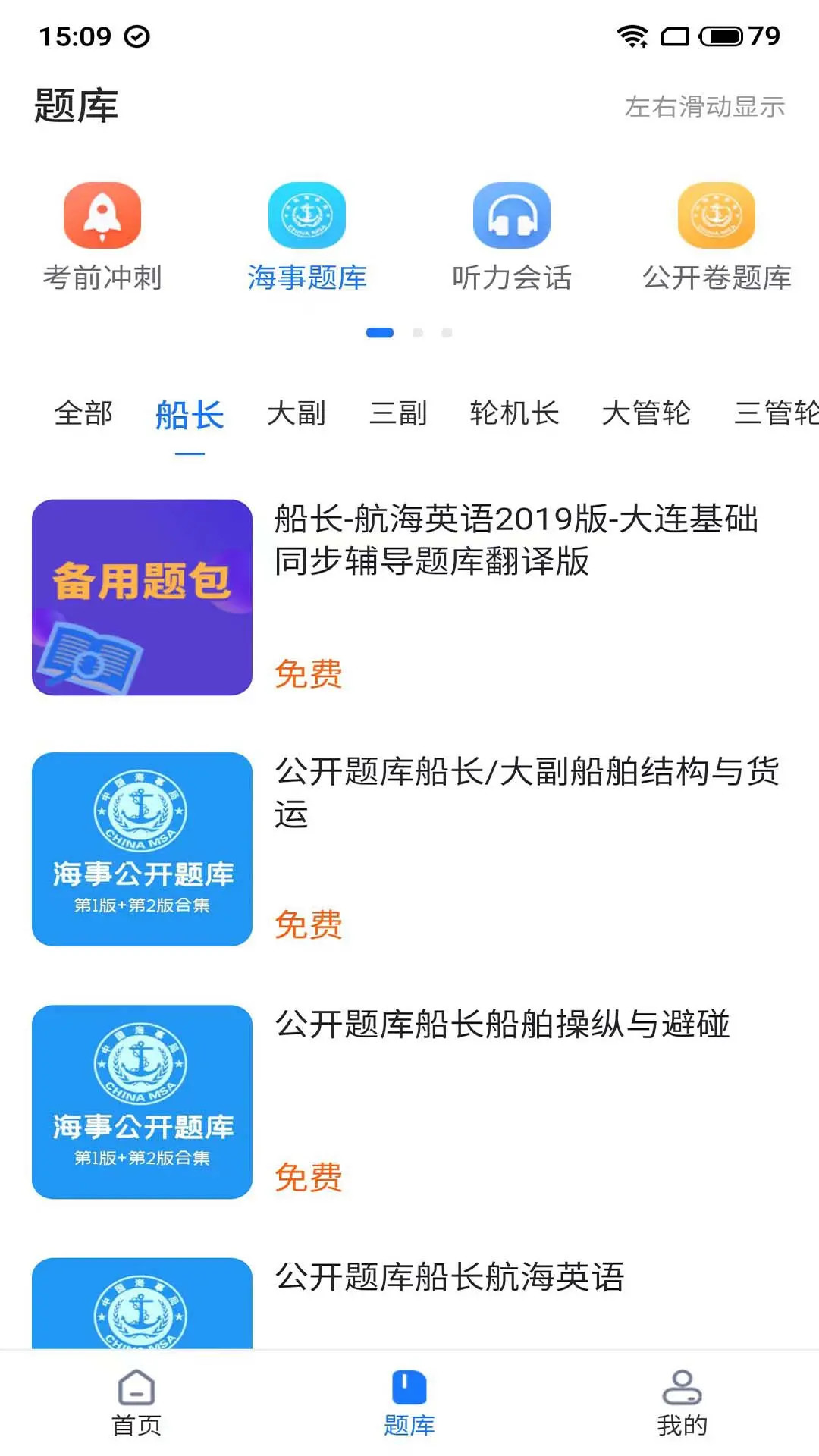Select the 大副 tab
Image resolution: width=819 pixels, height=1456 pixels.
(x=298, y=414)
